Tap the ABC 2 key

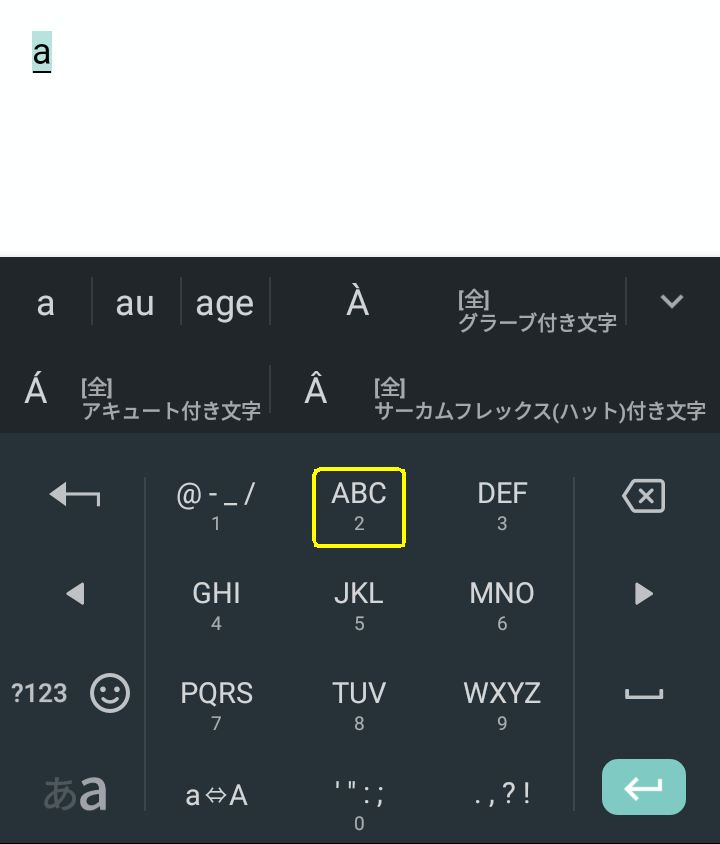[x=359, y=506]
